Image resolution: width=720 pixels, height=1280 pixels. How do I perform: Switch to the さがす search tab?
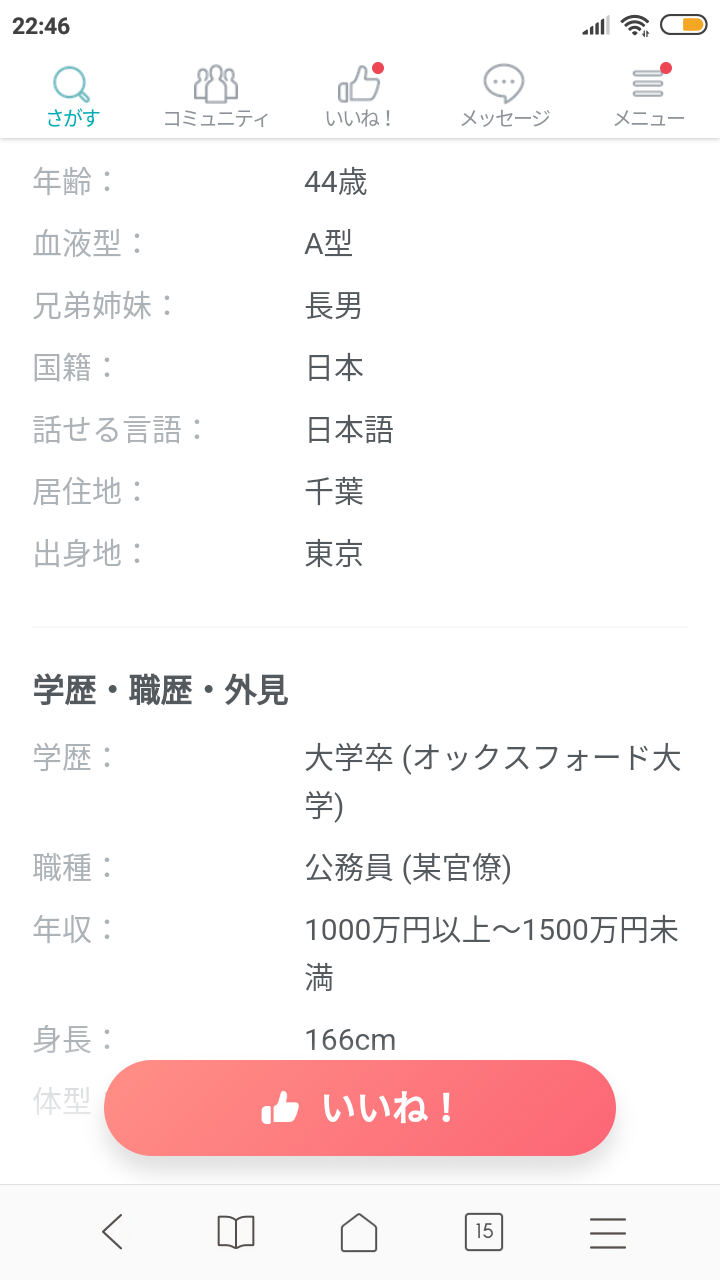pos(72,96)
